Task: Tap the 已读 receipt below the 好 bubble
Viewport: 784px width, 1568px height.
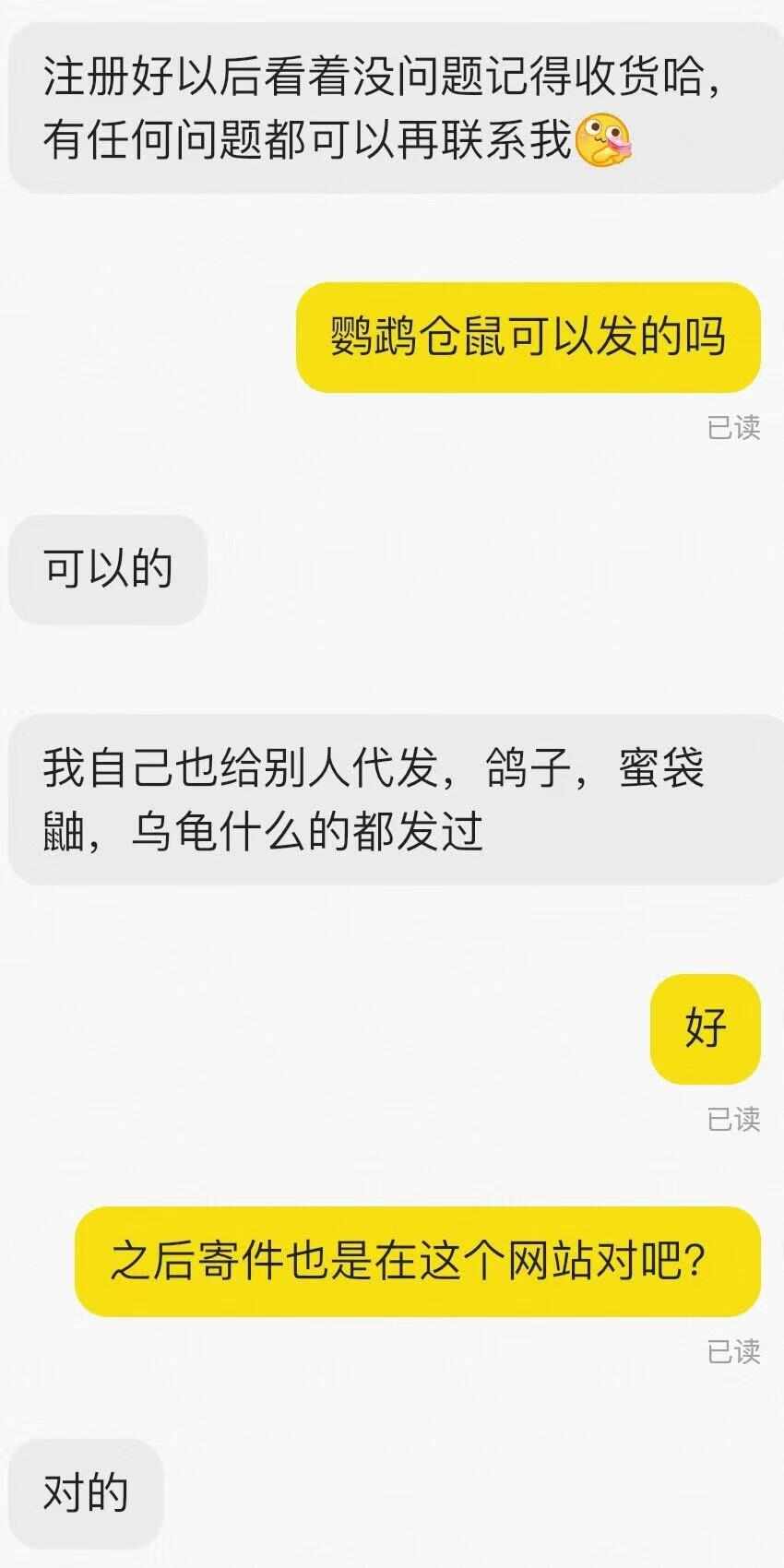Action: click(733, 1119)
